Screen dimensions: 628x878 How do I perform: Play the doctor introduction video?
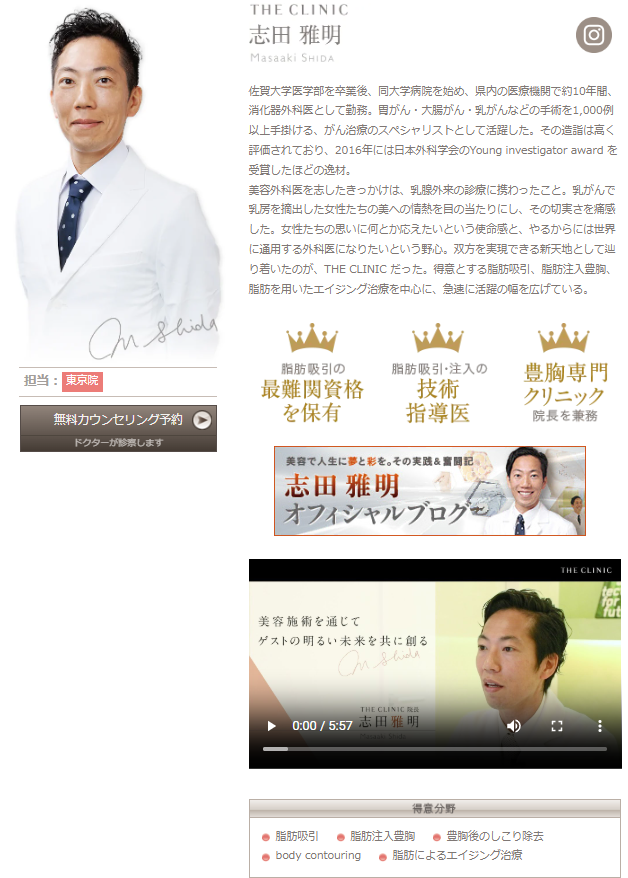(271, 726)
